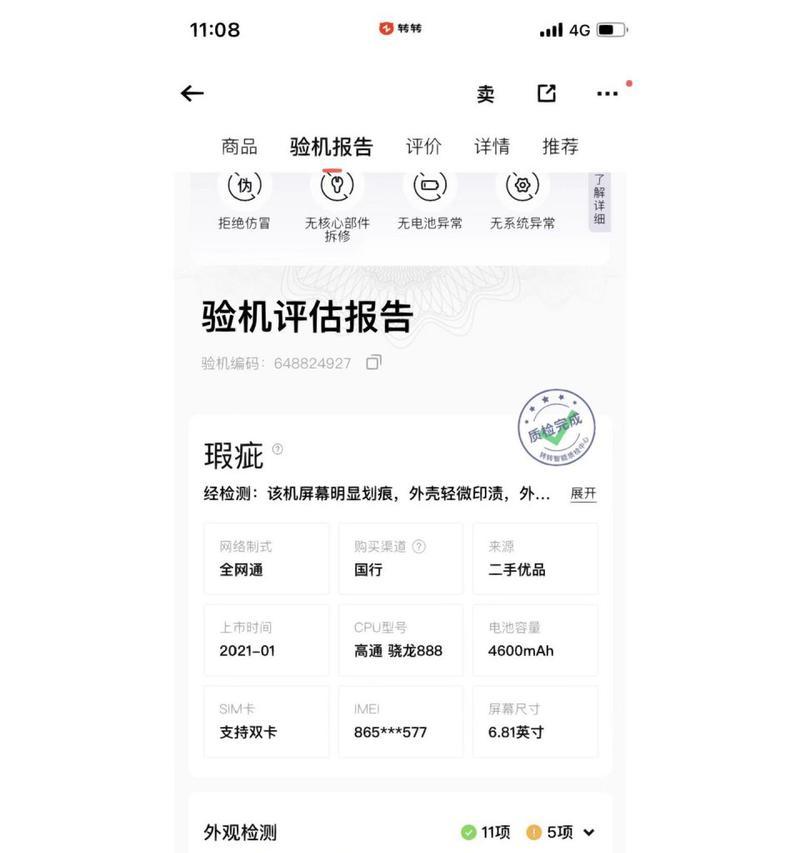This screenshot has width=800, height=853.
Task: Expand the 外观检测 section chevron
Action: (589, 832)
